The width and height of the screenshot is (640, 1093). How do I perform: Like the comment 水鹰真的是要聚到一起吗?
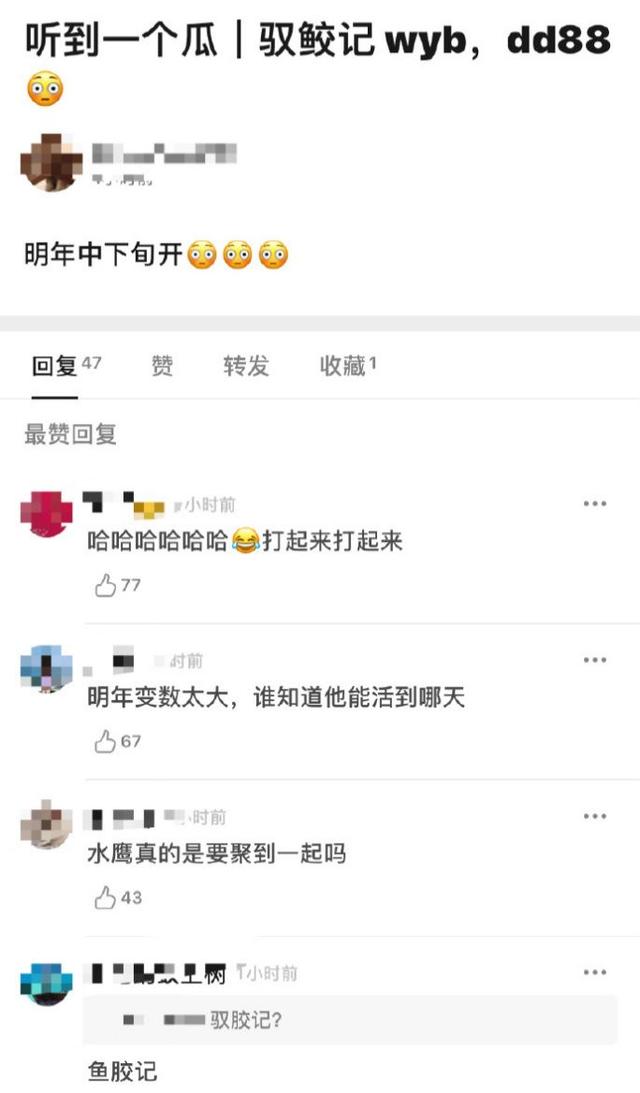click(x=107, y=898)
